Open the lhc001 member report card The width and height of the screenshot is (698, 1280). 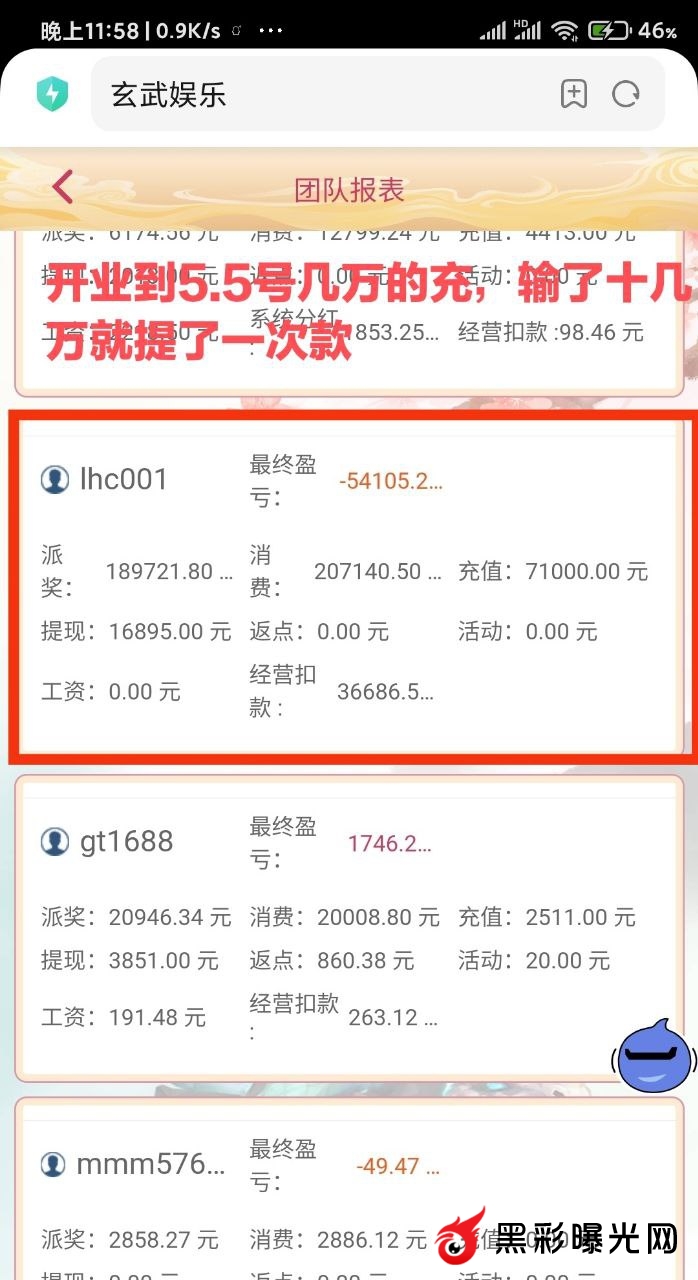coord(124,479)
